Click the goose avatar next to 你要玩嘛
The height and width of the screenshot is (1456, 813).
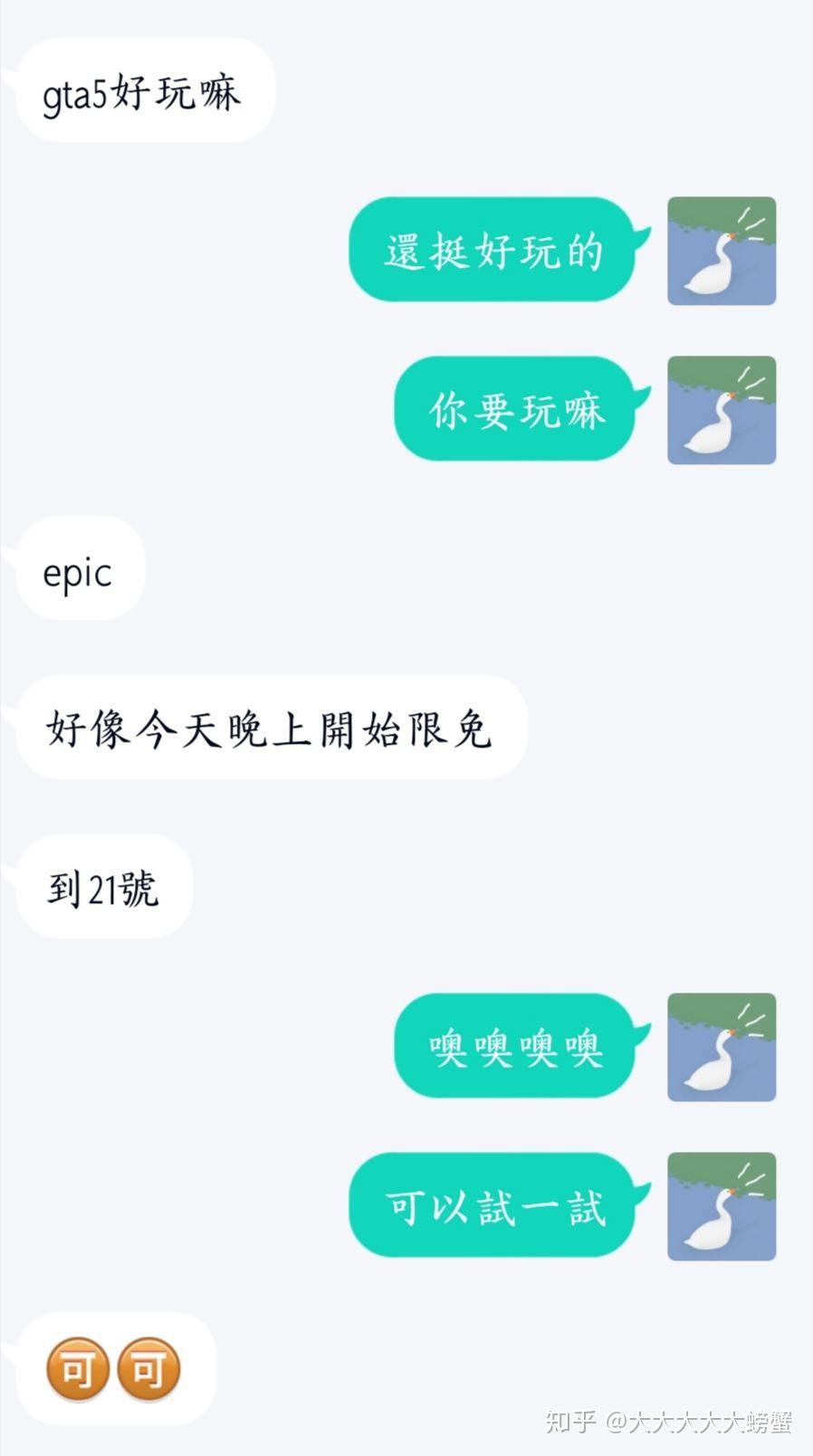722,412
